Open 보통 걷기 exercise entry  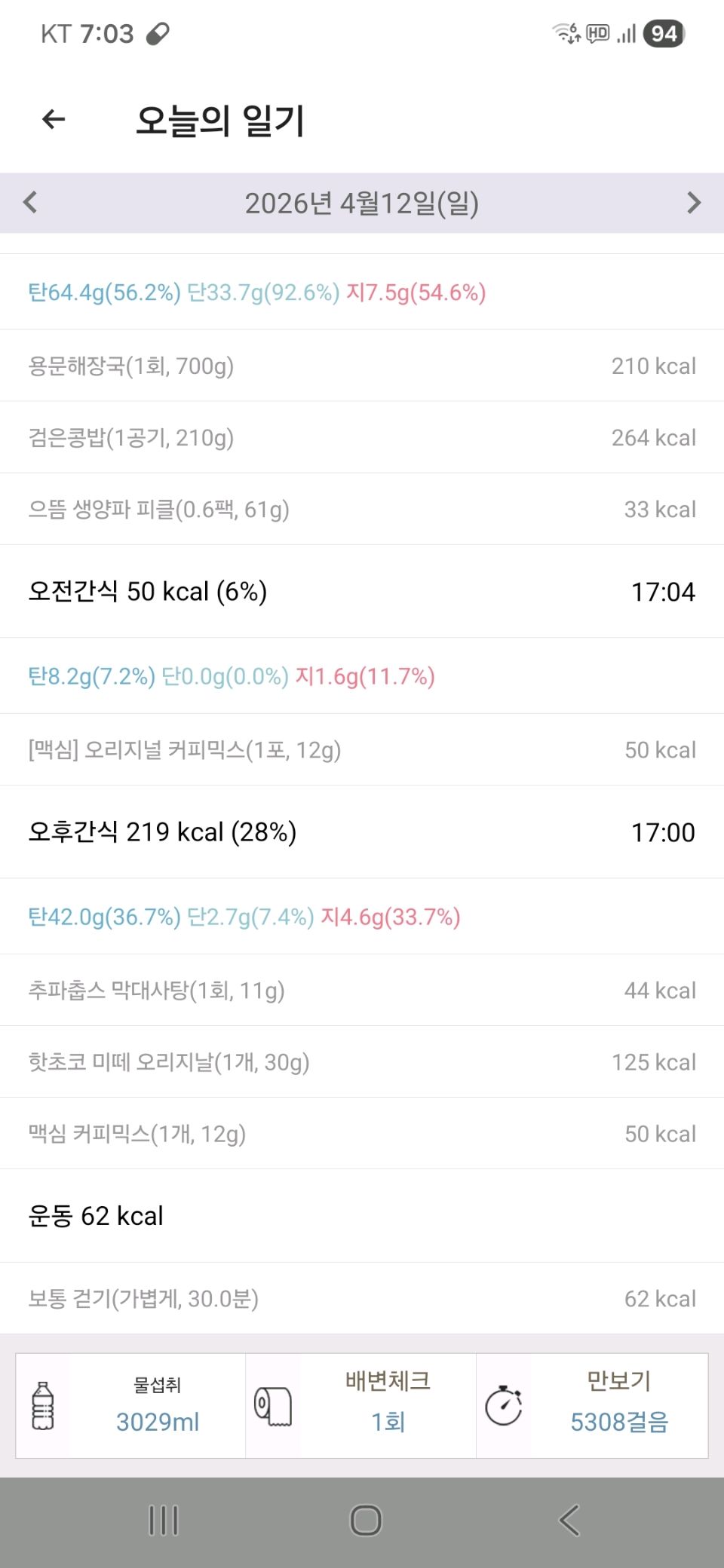coord(361,1298)
